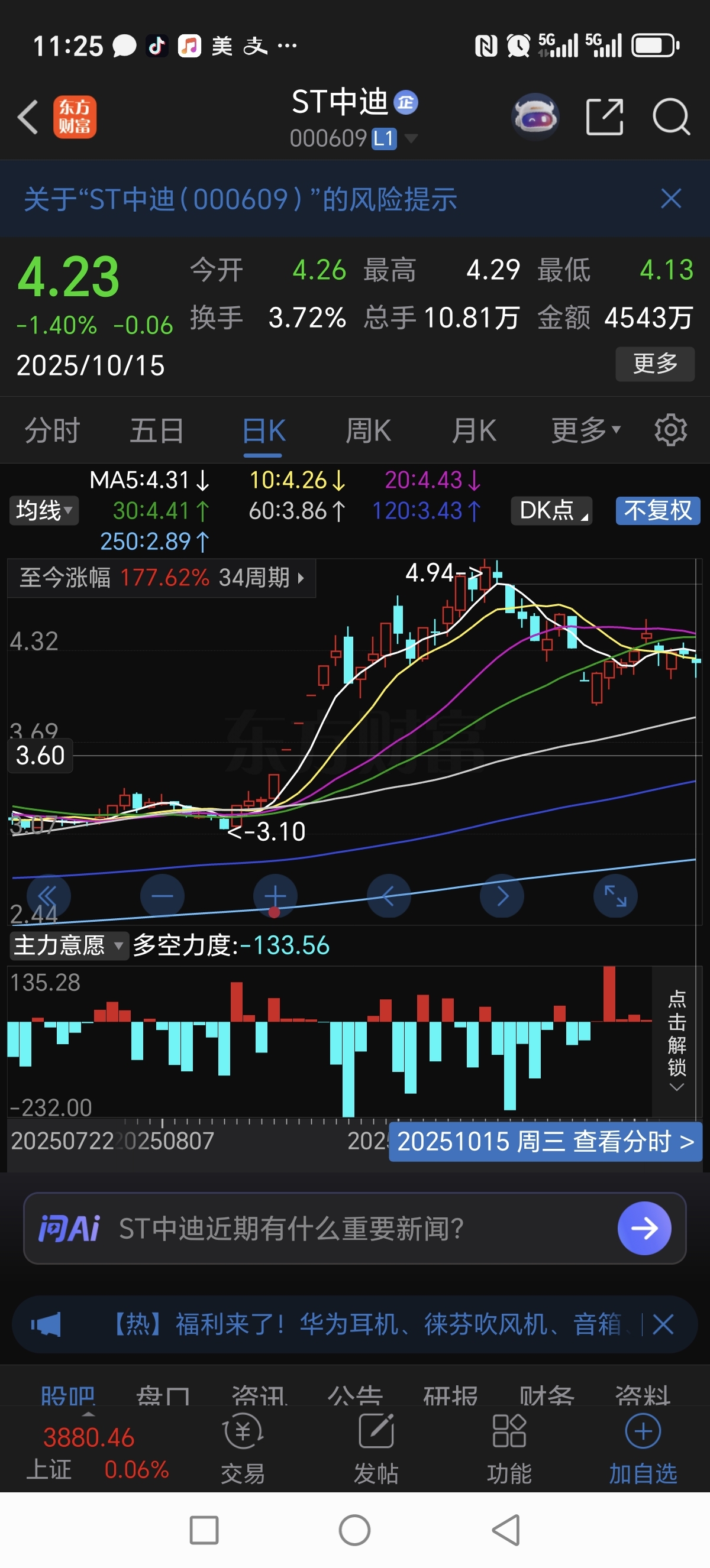Go back using the top-left arrow
The width and height of the screenshot is (710, 1568).
(x=28, y=116)
